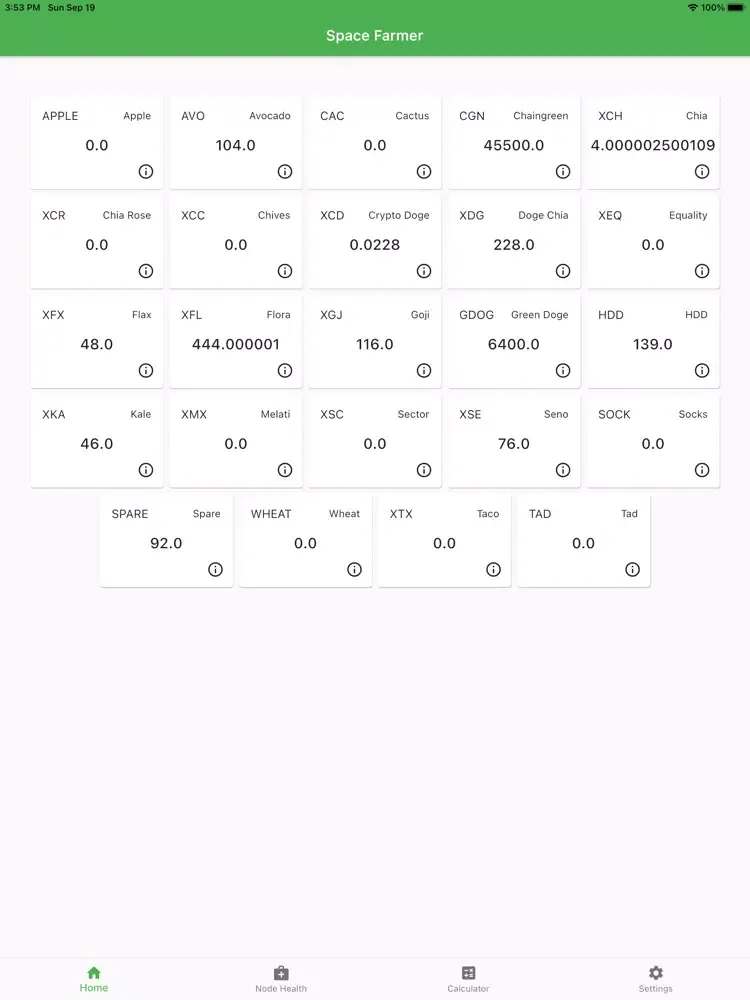Open info icon on SPARE card
The height and width of the screenshot is (1000, 750).
(215, 570)
